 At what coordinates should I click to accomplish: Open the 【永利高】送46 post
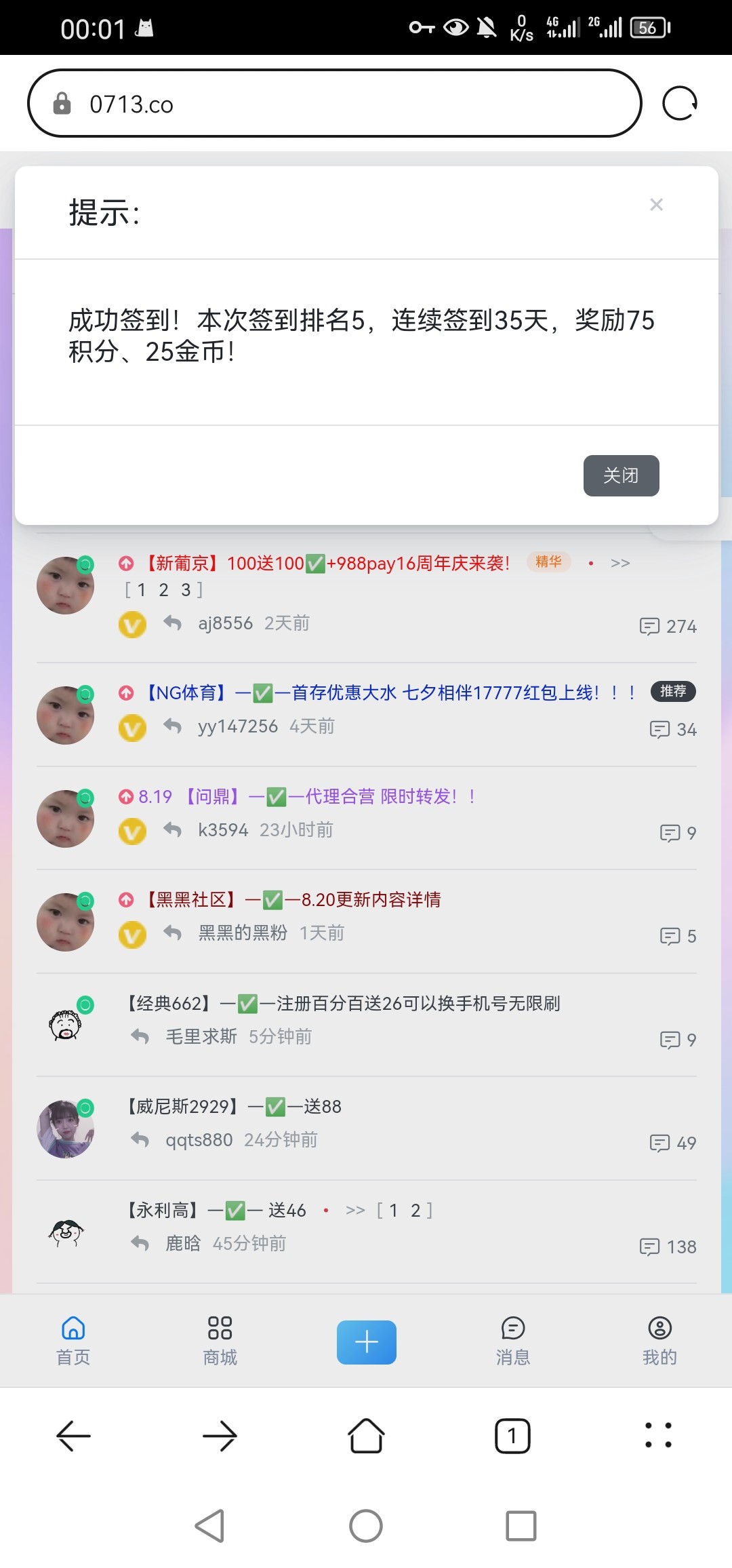[x=217, y=1211]
